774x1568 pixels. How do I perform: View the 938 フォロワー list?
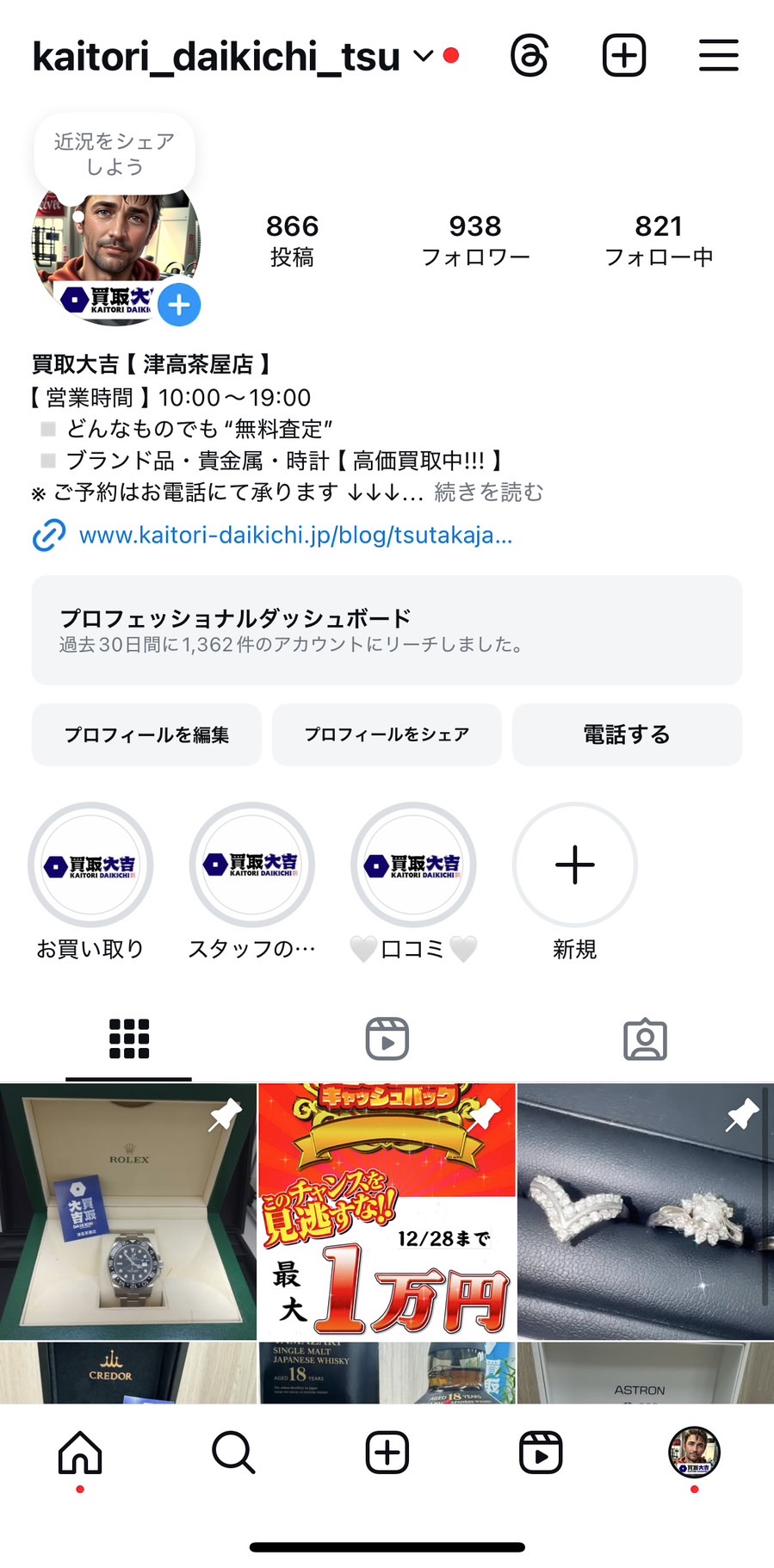pyautogui.click(x=475, y=239)
